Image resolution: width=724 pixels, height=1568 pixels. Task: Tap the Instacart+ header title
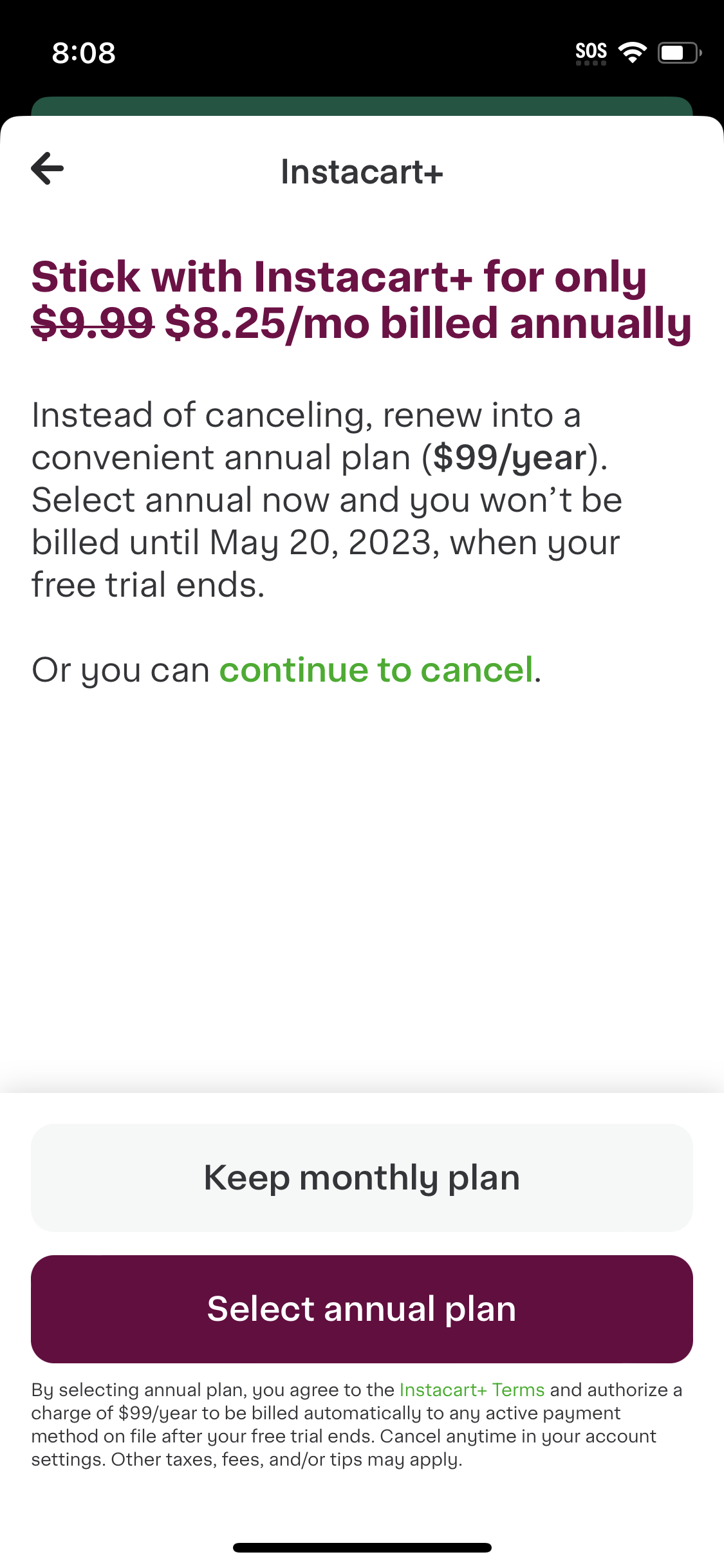click(x=362, y=171)
